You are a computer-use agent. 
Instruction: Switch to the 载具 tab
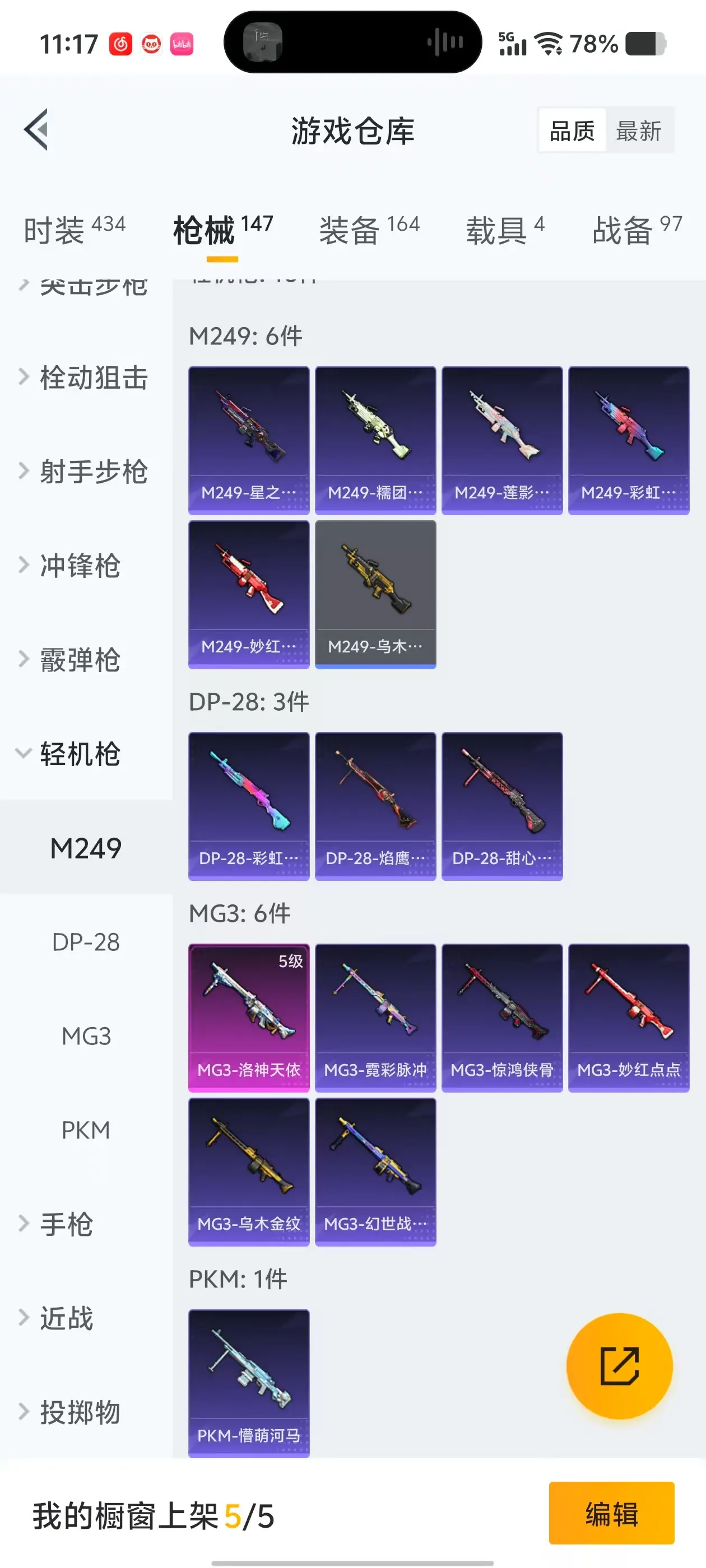point(504,230)
